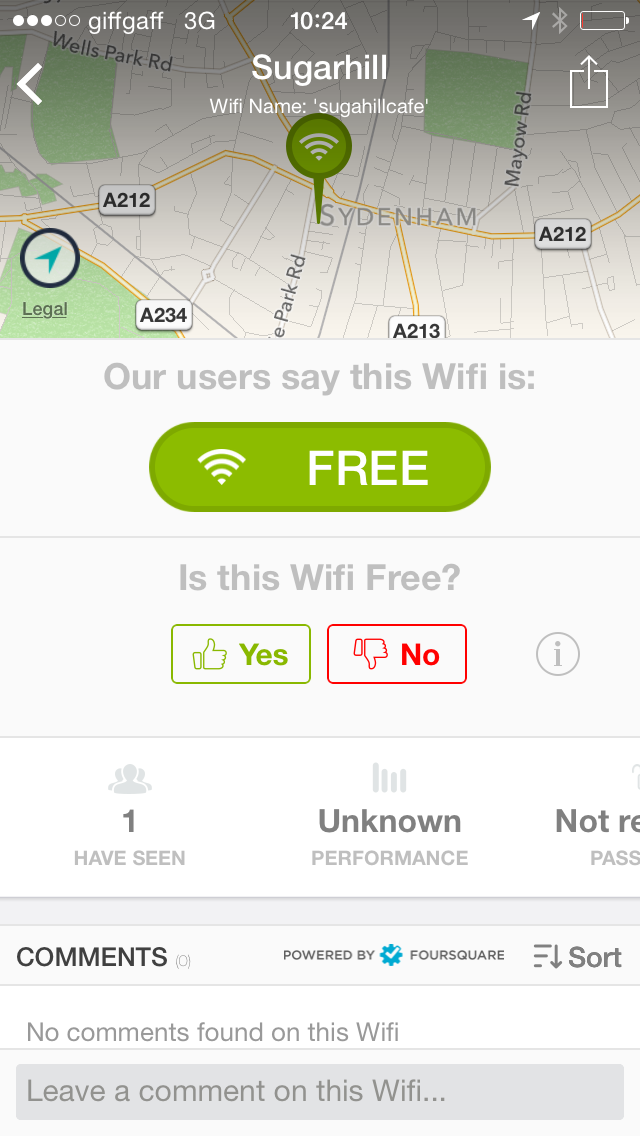The height and width of the screenshot is (1136, 640).
Task: Share this Sugarhill wifi spot
Action: [589, 82]
